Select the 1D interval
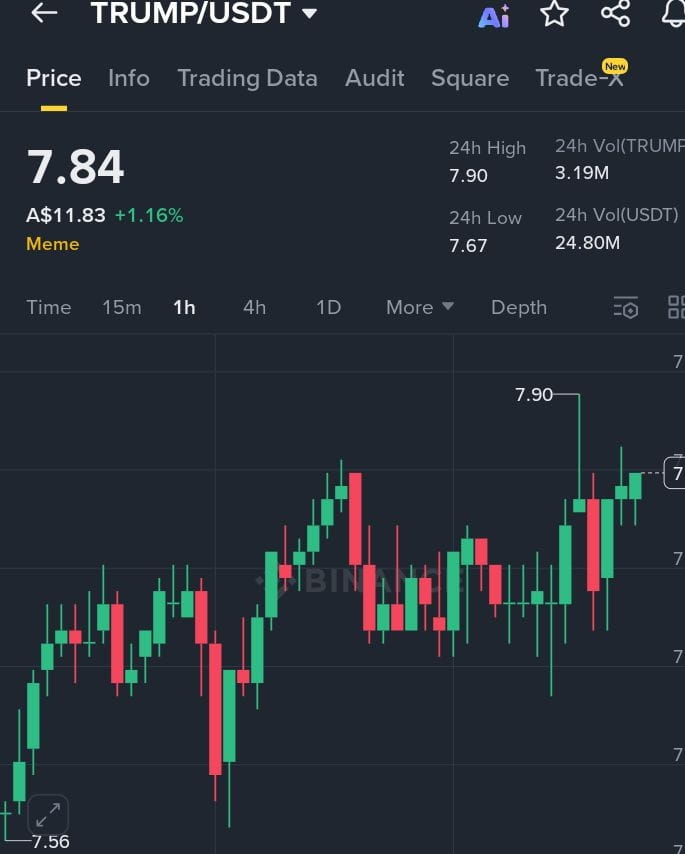The width and height of the screenshot is (685, 854). click(328, 307)
